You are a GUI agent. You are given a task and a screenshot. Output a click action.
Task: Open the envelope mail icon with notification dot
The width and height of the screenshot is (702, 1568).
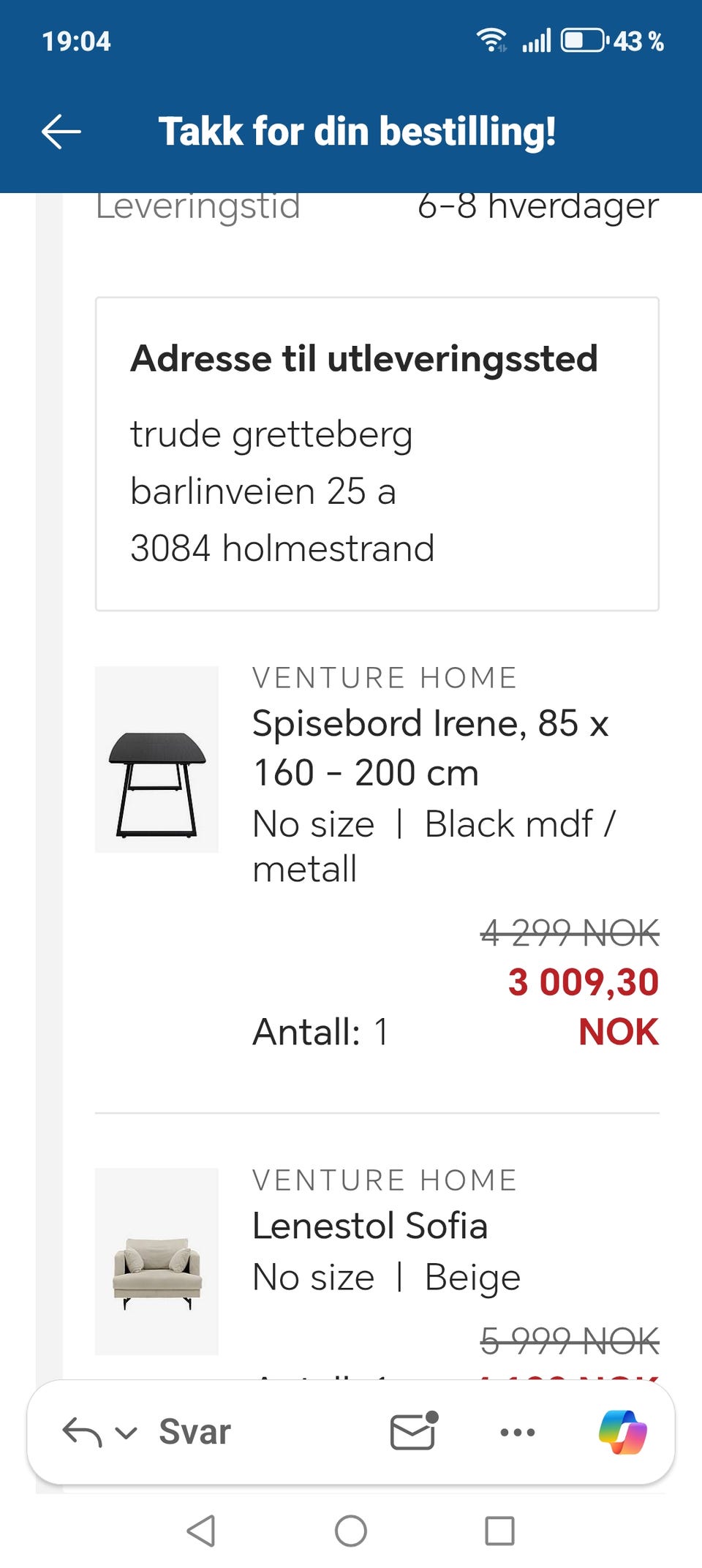click(x=412, y=1431)
